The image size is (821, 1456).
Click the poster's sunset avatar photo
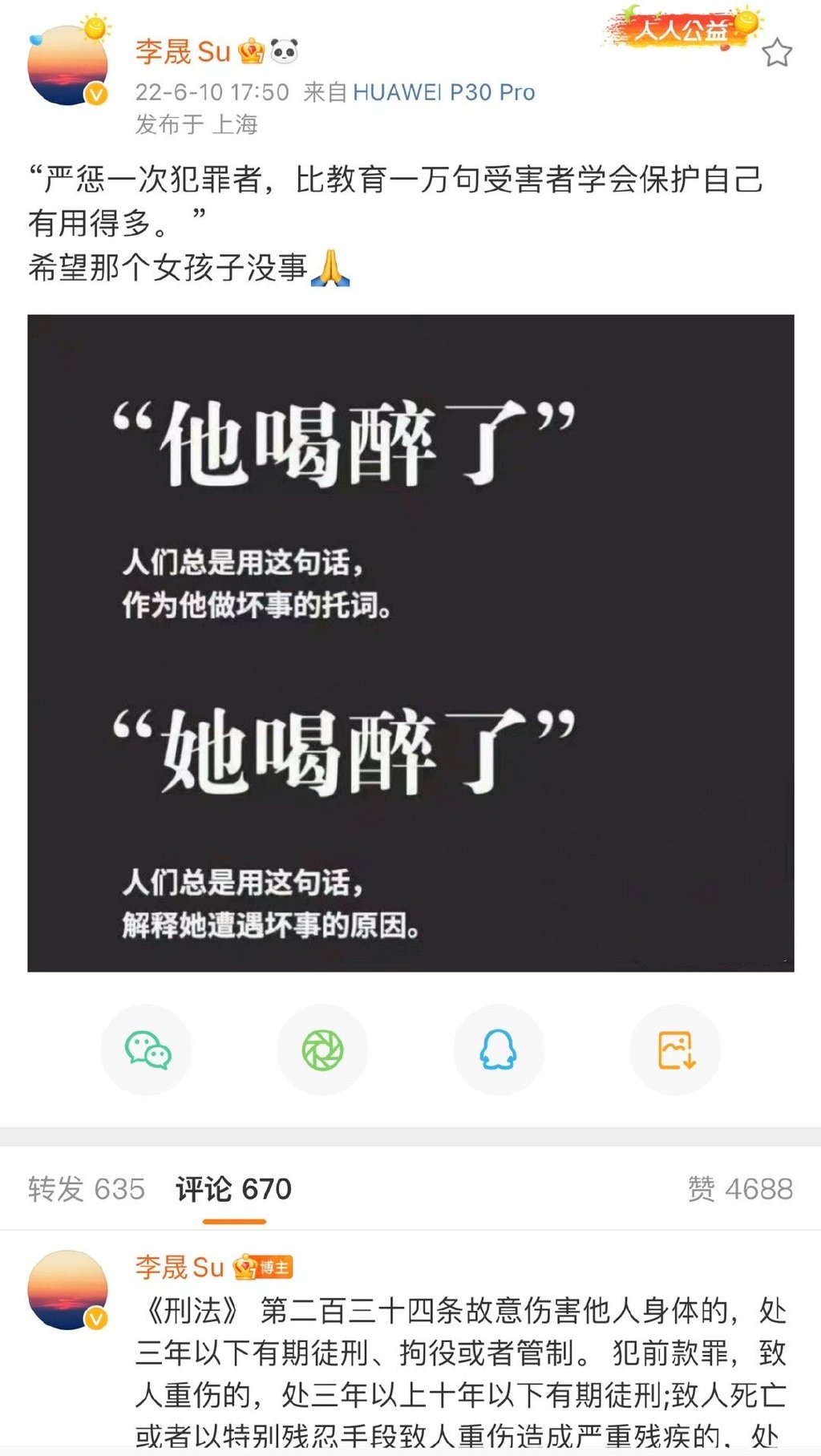click(68, 64)
